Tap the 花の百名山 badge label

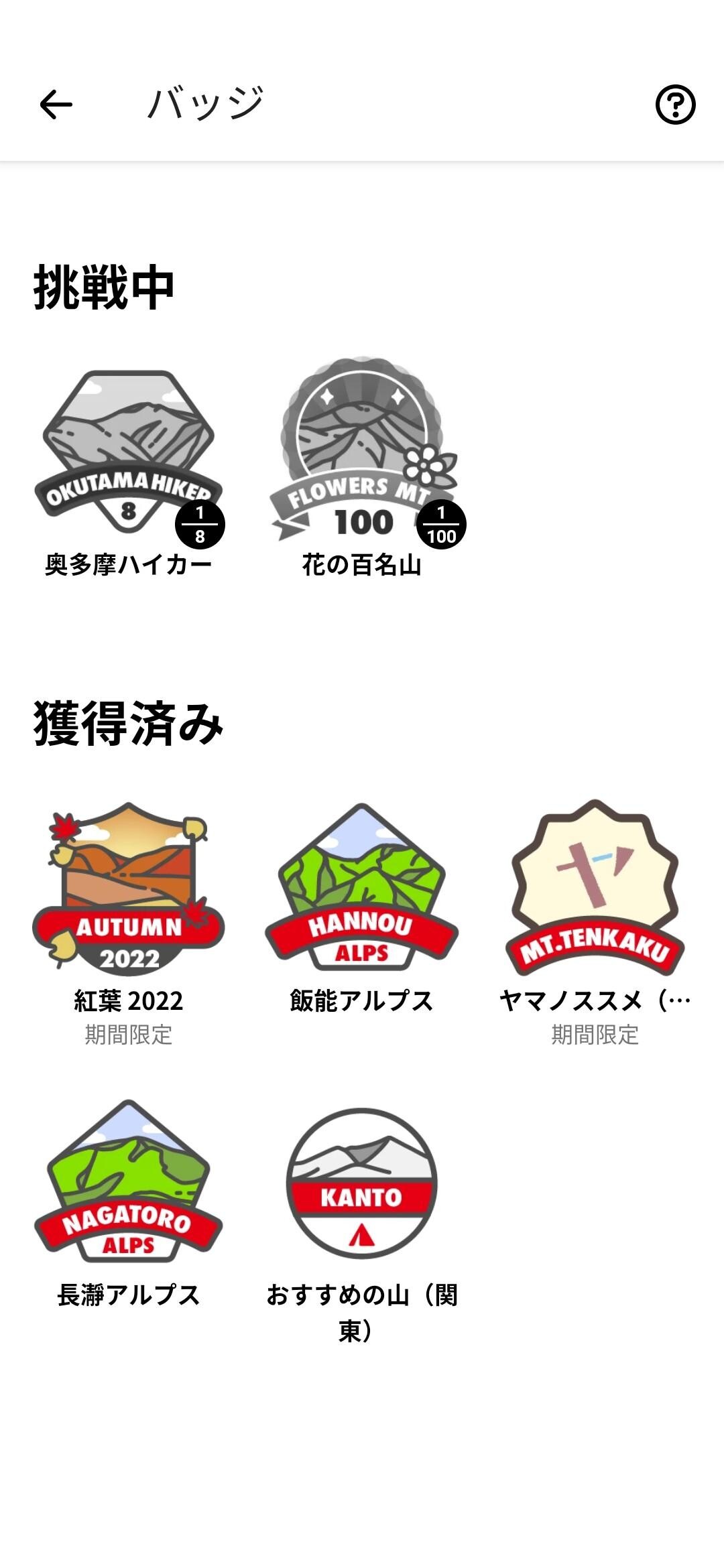pyautogui.click(x=362, y=565)
